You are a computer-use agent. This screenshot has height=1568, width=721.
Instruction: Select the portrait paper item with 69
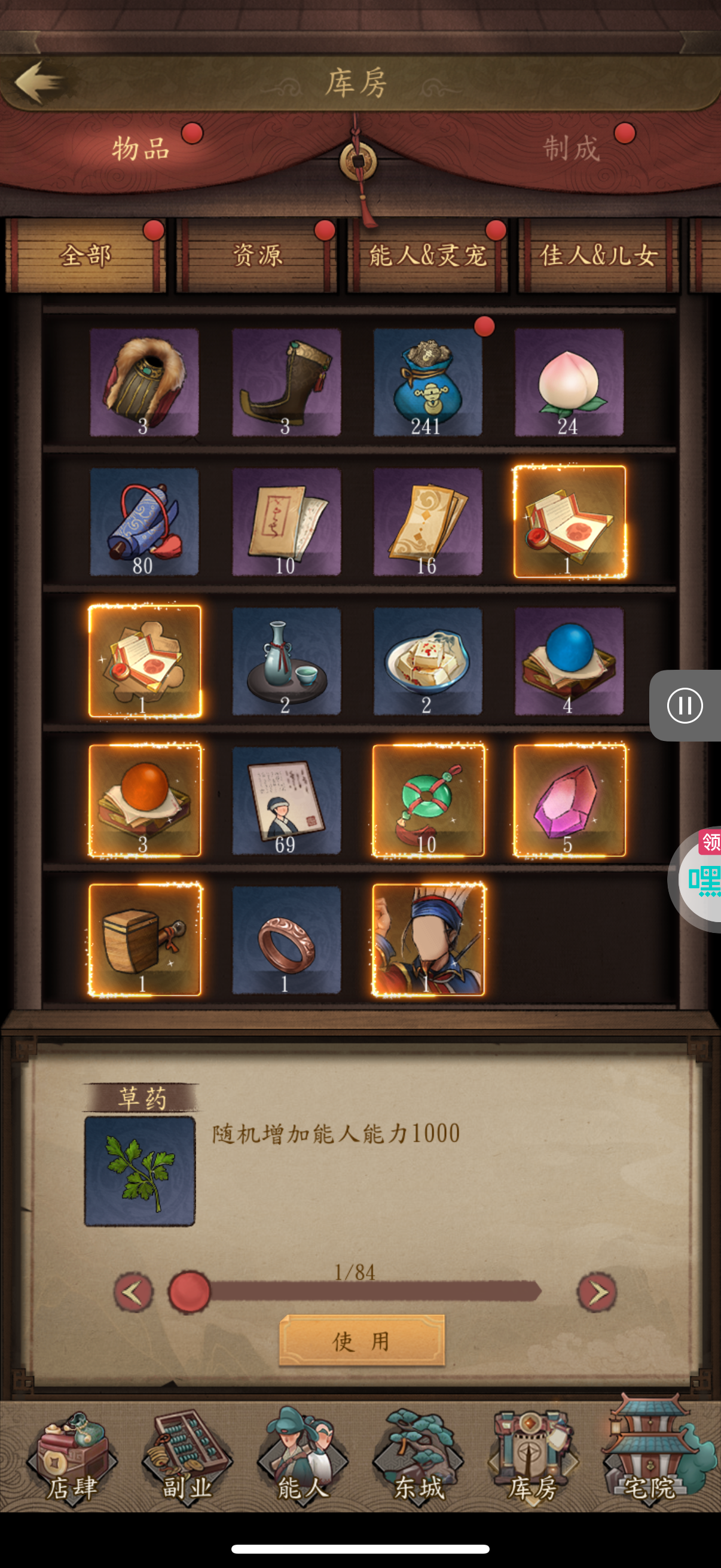pos(286,800)
